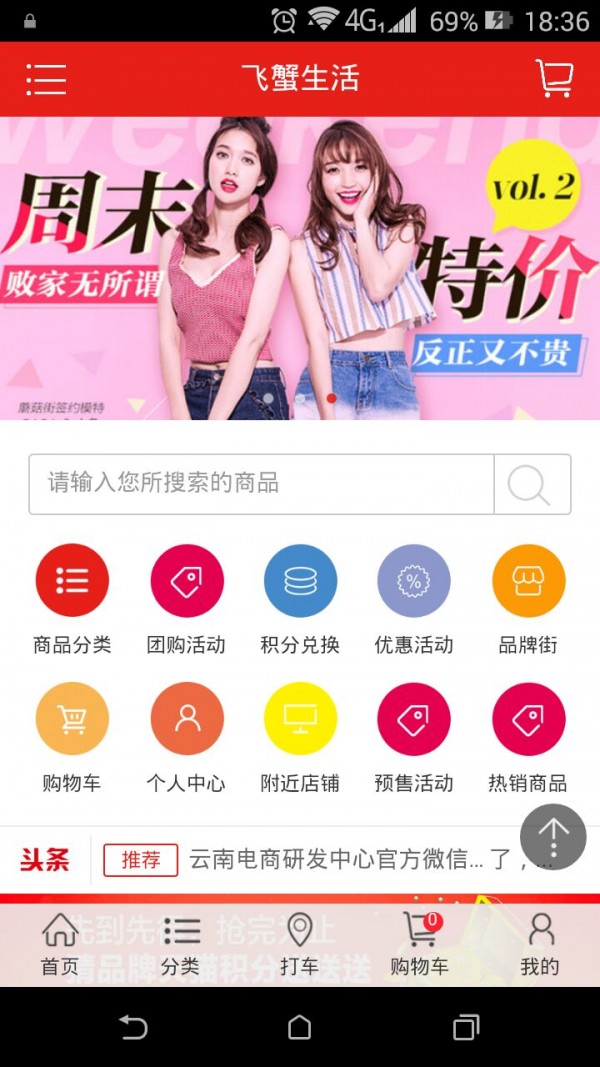Open the shopping cart icon in header
Viewport: 600px width, 1067px height.
(554, 78)
